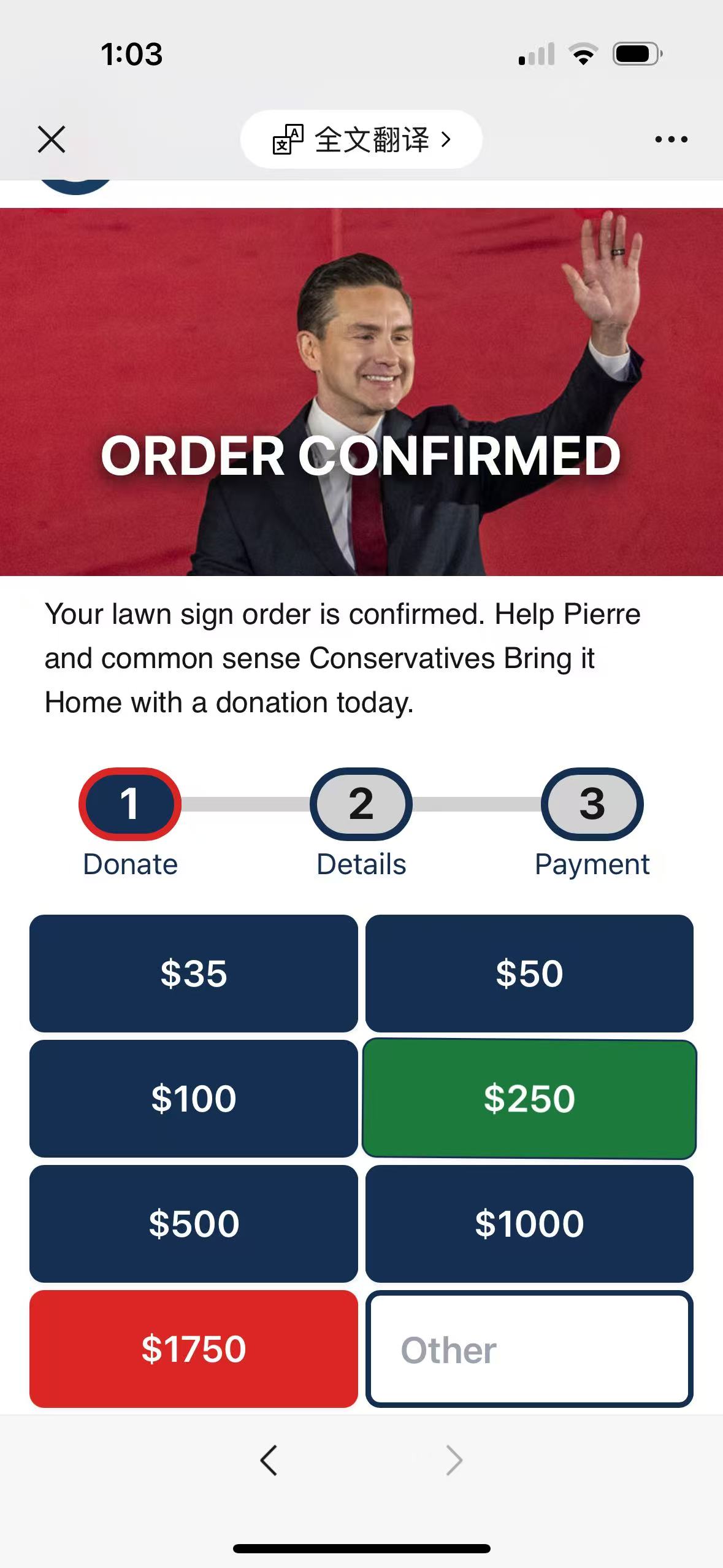Pick the $100 donation button
The image size is (723, 1568).
pos(193,1098)
